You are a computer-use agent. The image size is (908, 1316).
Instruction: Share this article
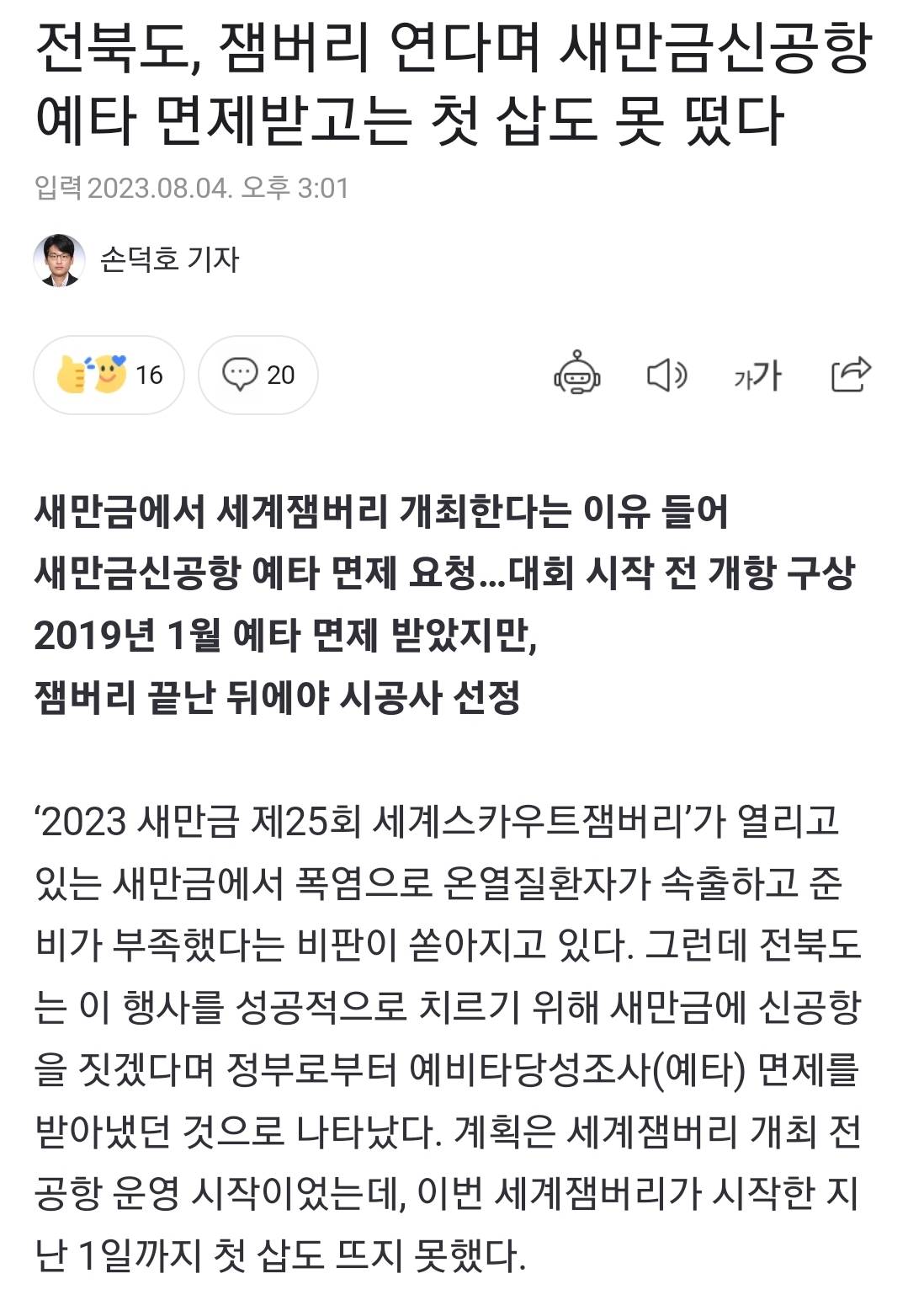[x=850, y=375]
